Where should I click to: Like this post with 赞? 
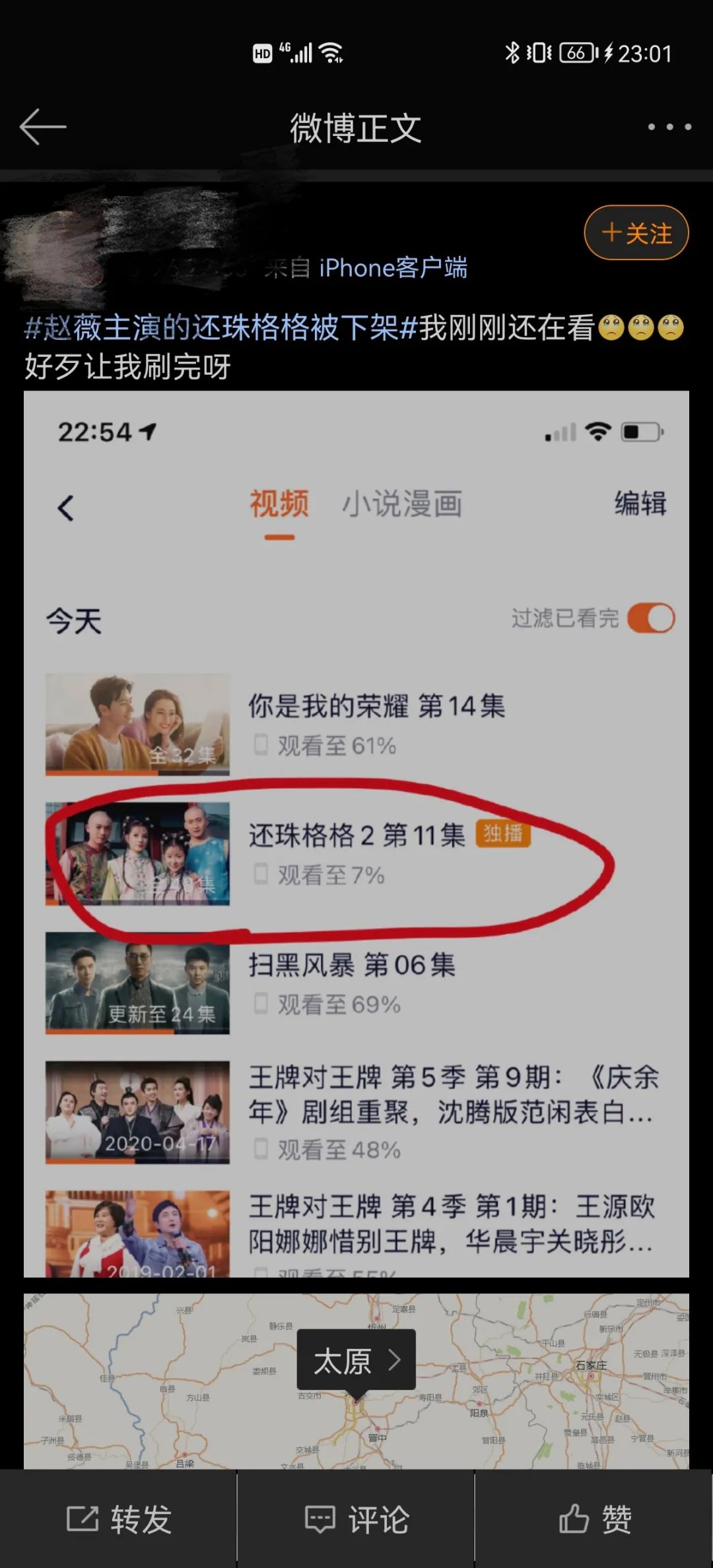point(594,1519)
